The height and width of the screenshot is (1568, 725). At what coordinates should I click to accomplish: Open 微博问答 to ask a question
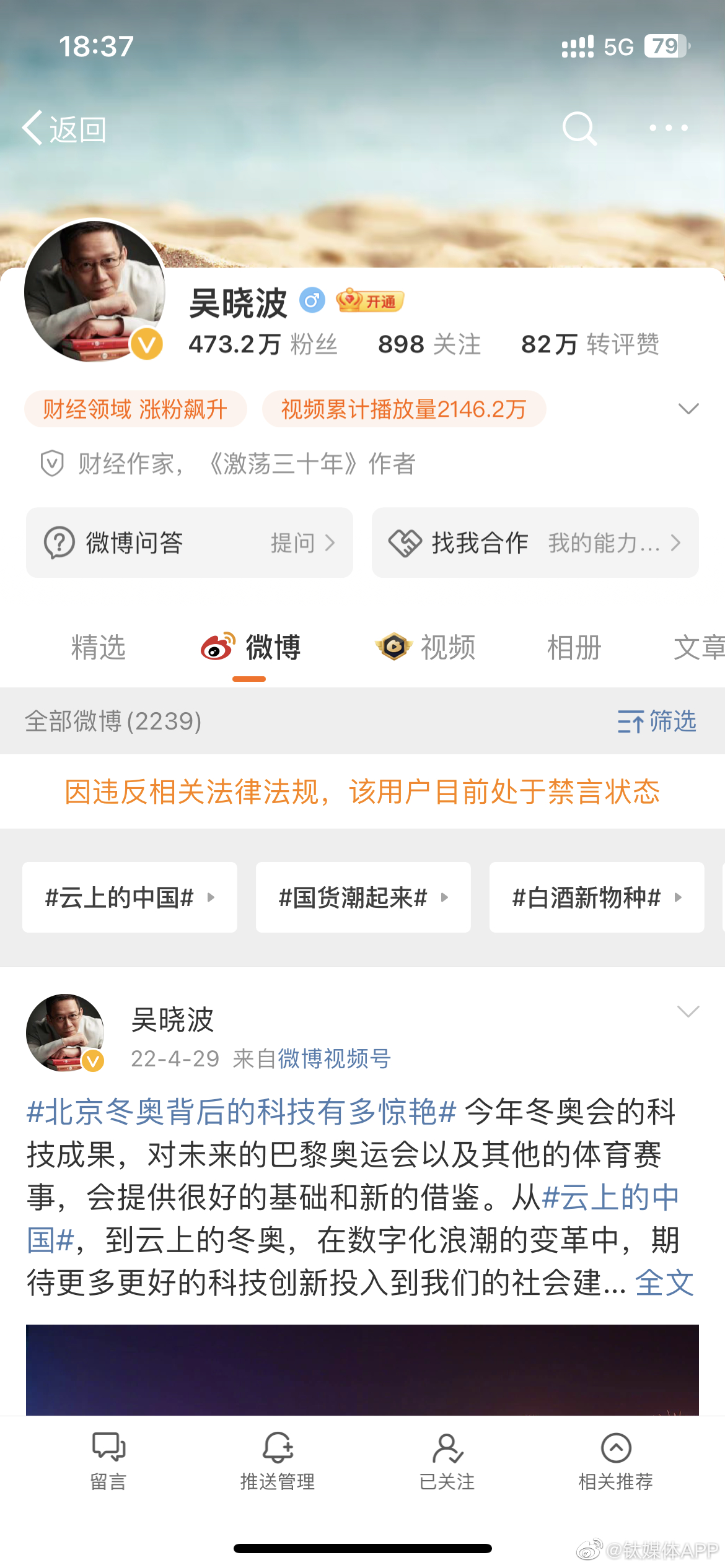coord(189,543)
